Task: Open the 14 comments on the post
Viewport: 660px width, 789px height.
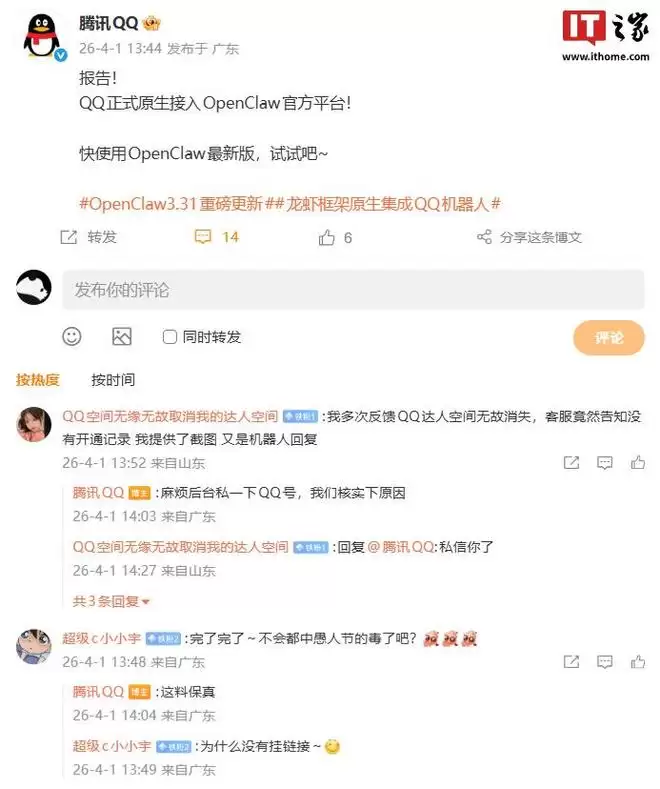Action: pyautogui.click(x=216, y=237)
